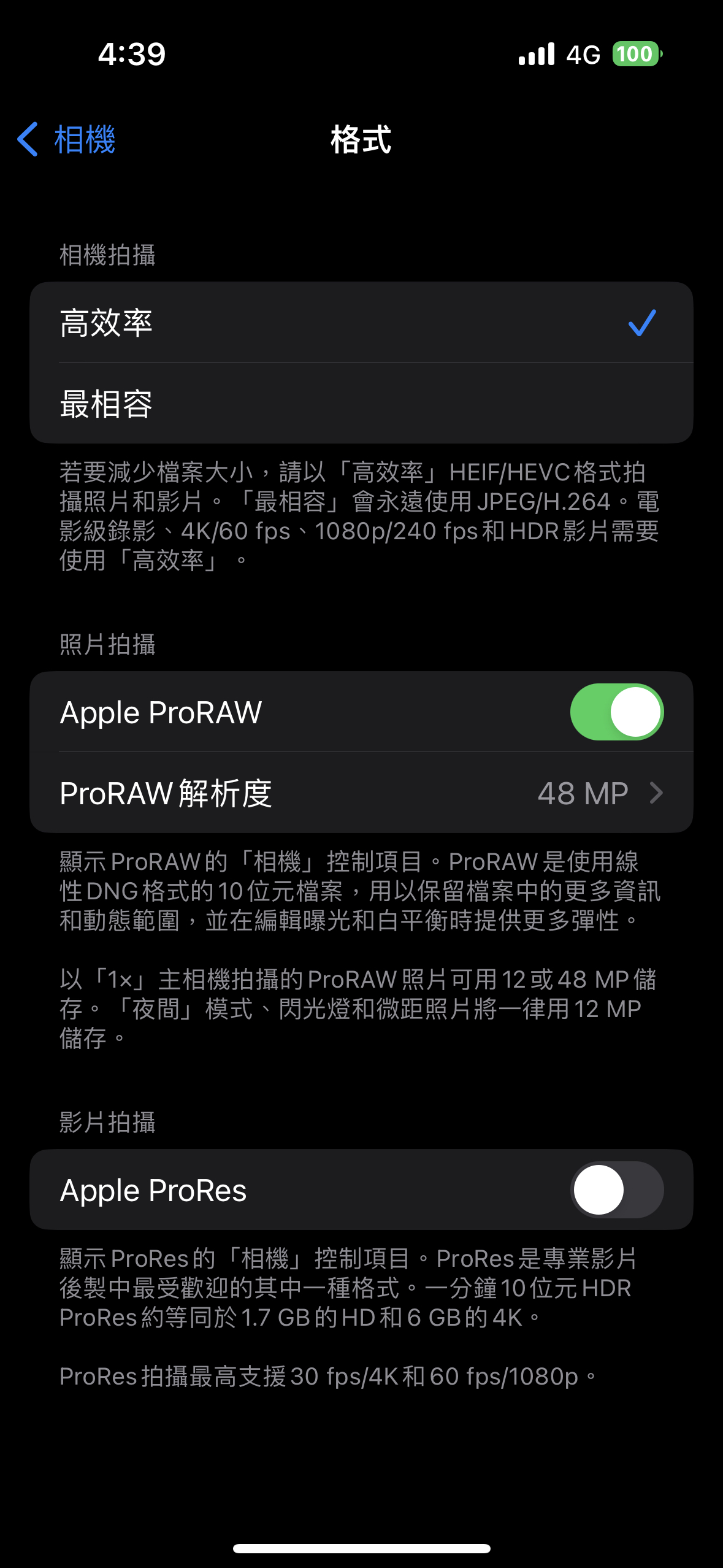723x1568 pixels.
Task: Select the 最相容 capture format
Action: tap(361, 404)
